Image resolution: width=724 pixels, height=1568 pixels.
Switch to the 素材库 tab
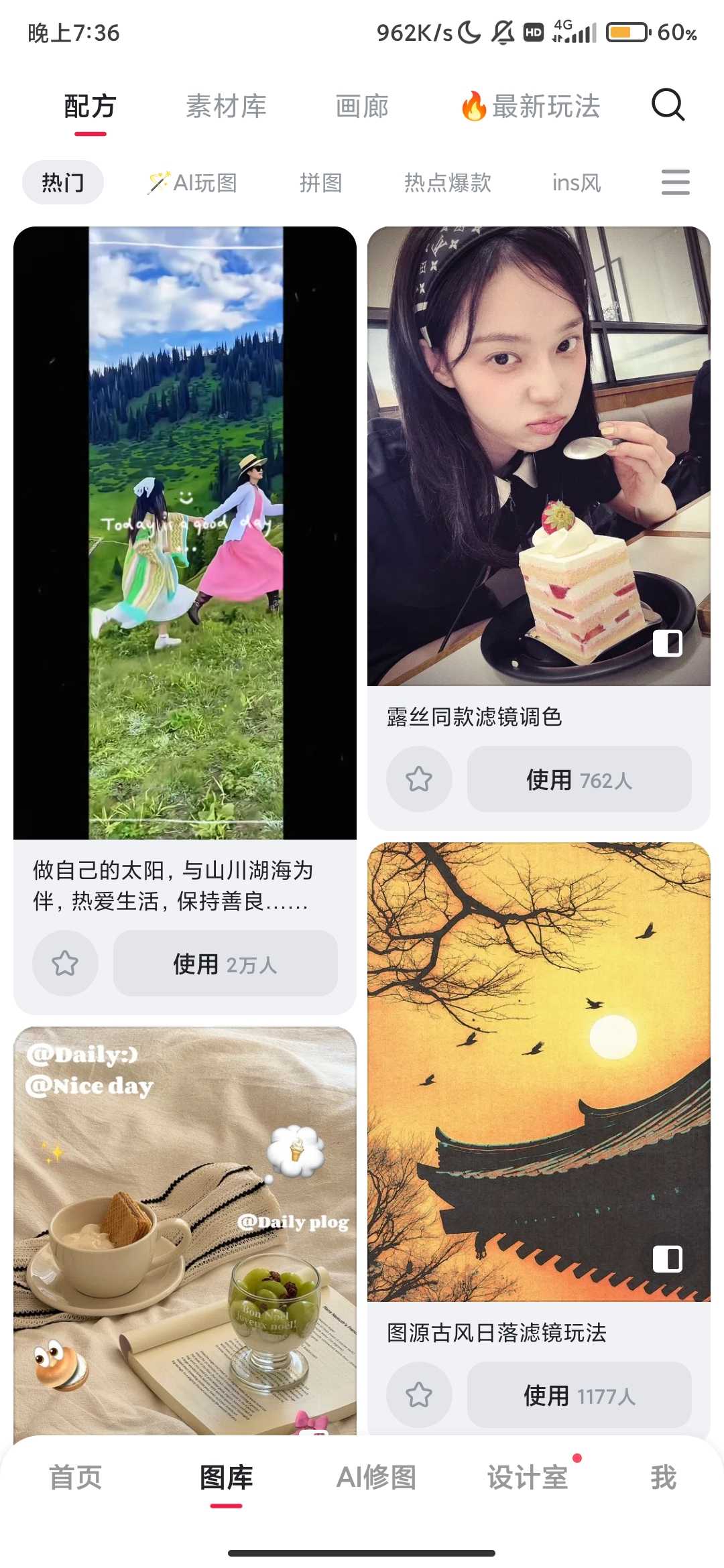point(226,107)
